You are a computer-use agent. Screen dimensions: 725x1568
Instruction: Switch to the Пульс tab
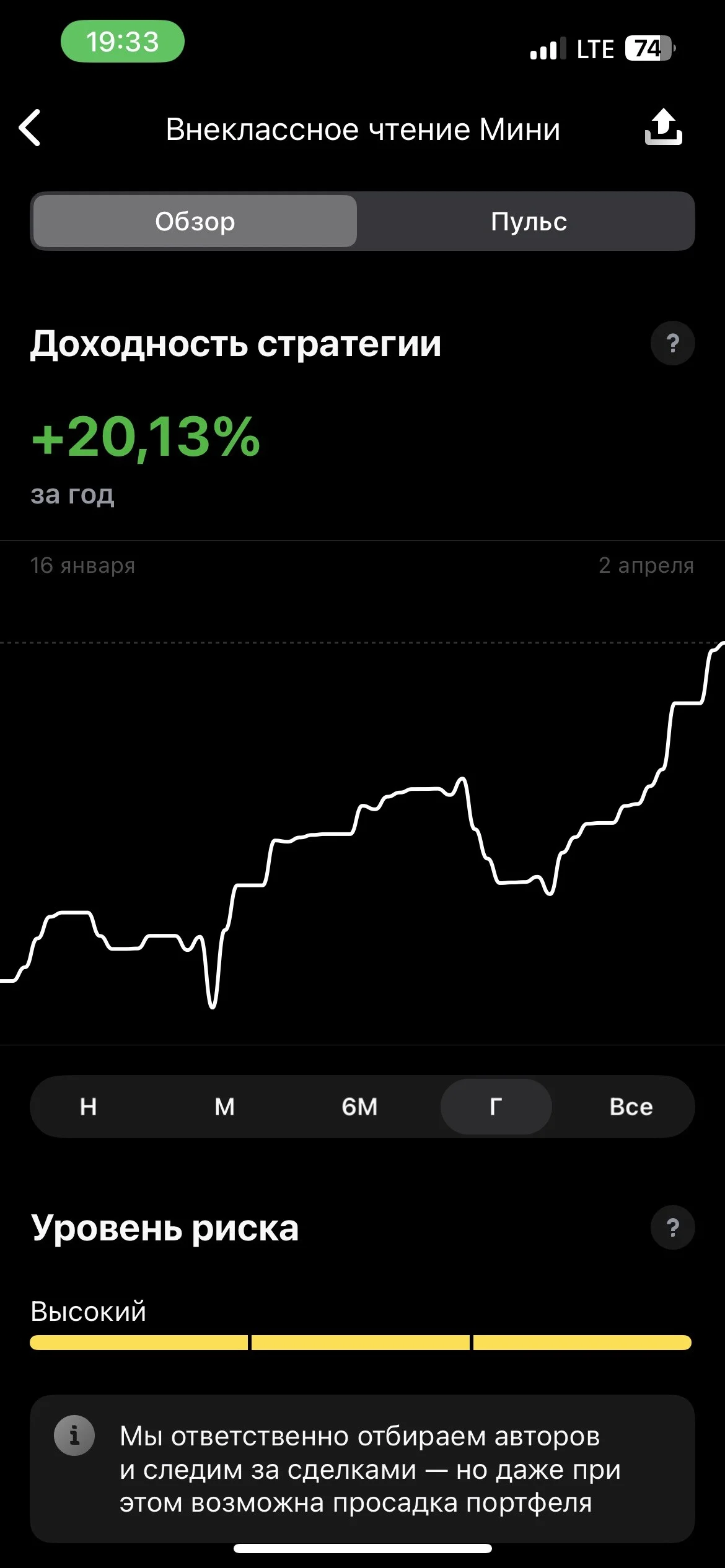click(x=529, y=221)
